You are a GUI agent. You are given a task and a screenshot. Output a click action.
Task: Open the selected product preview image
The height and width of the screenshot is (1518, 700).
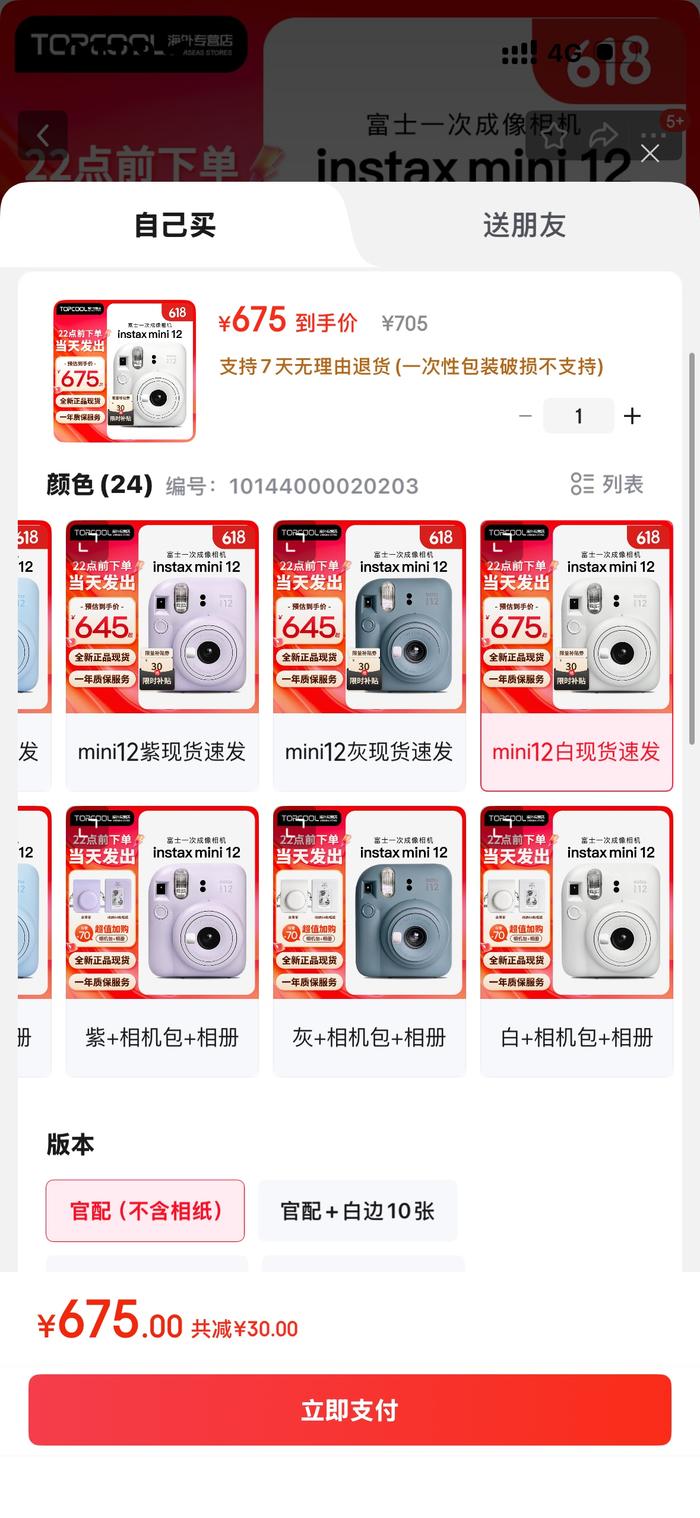[125, 371]
